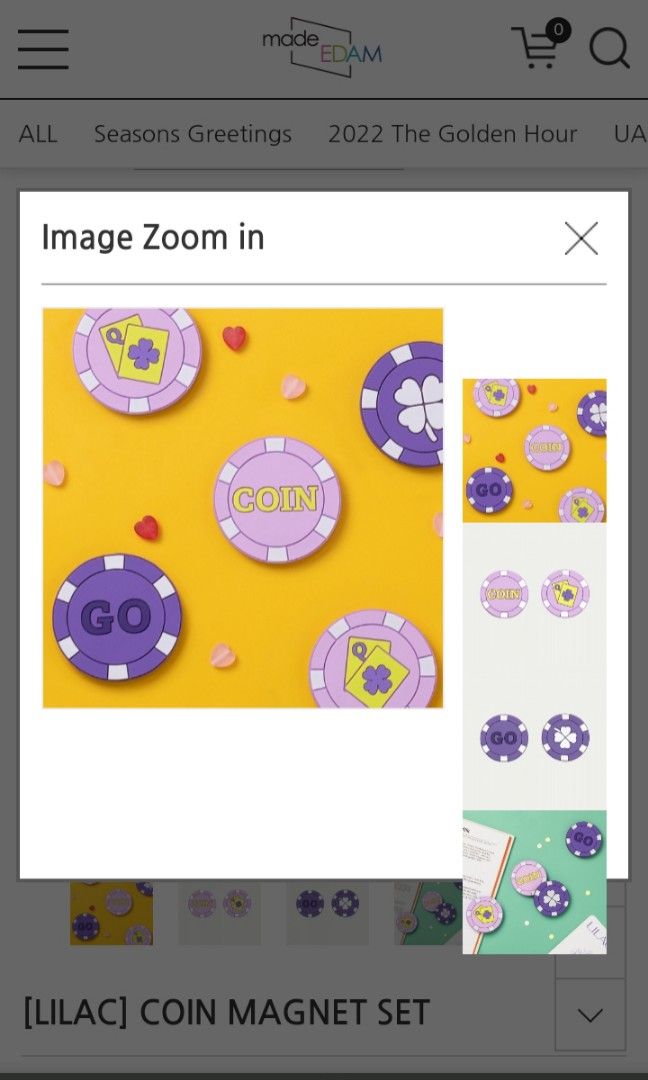Select the yellow background coins thumbnail
648x1080 pixels.
point(534,450)
